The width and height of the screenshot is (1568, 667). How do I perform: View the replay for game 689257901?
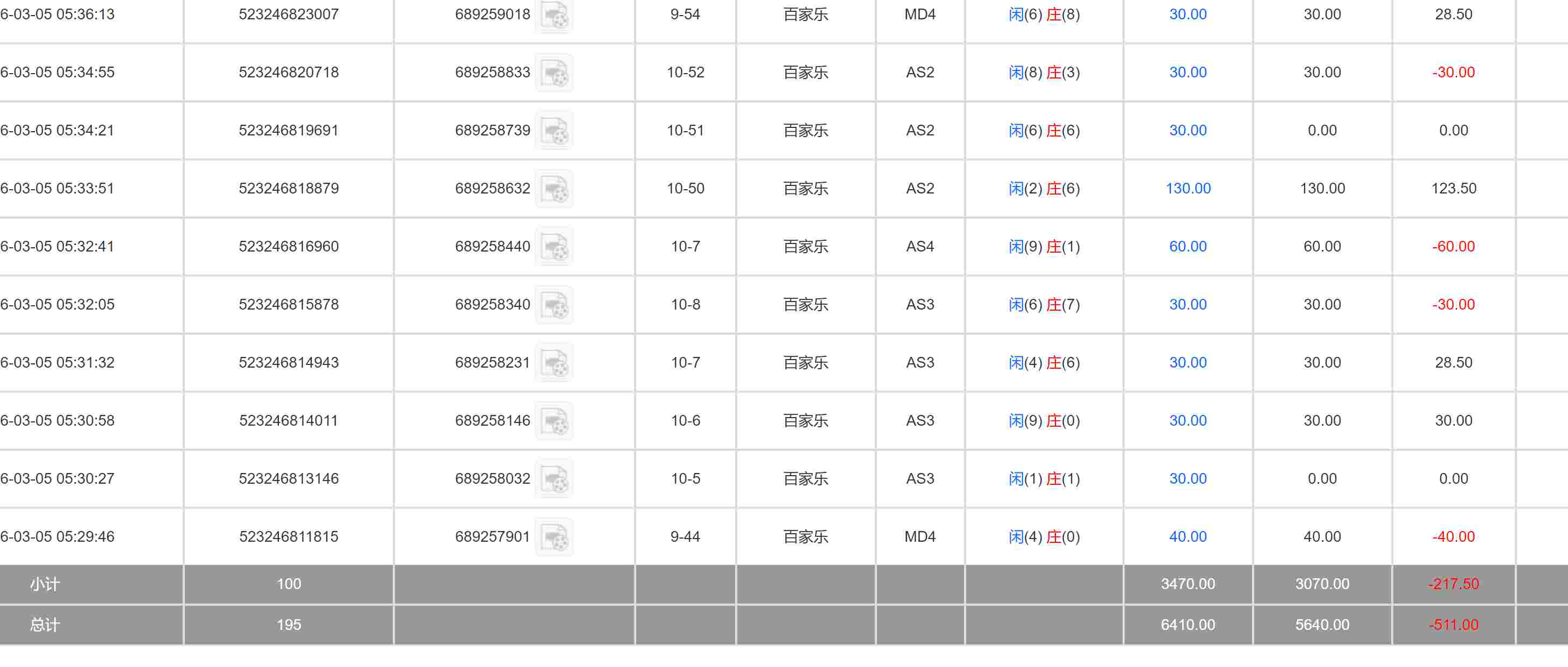point(554,537)
